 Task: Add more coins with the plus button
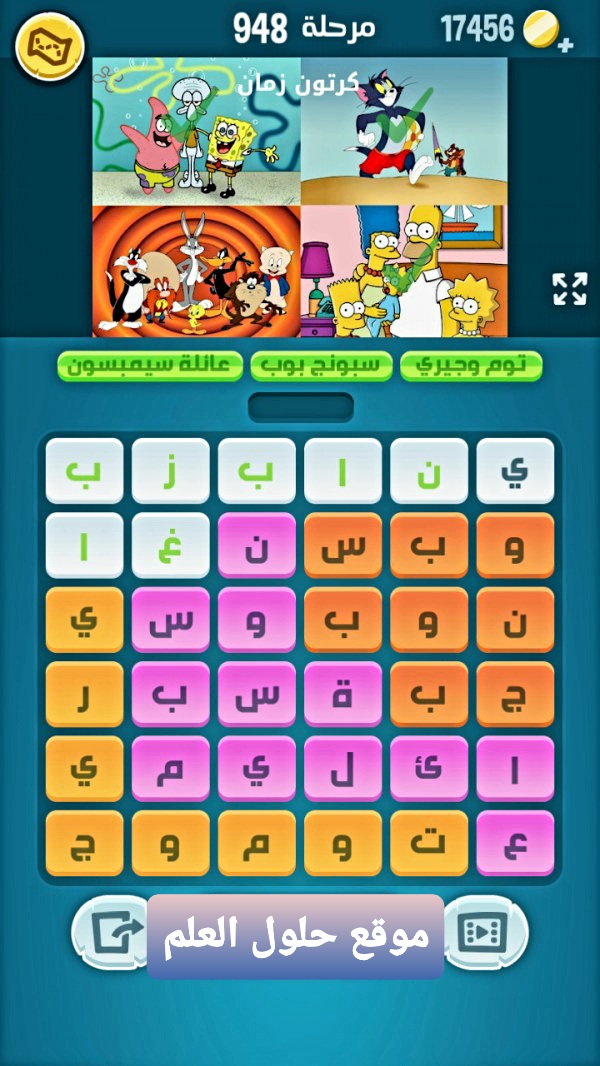[566, 45]
